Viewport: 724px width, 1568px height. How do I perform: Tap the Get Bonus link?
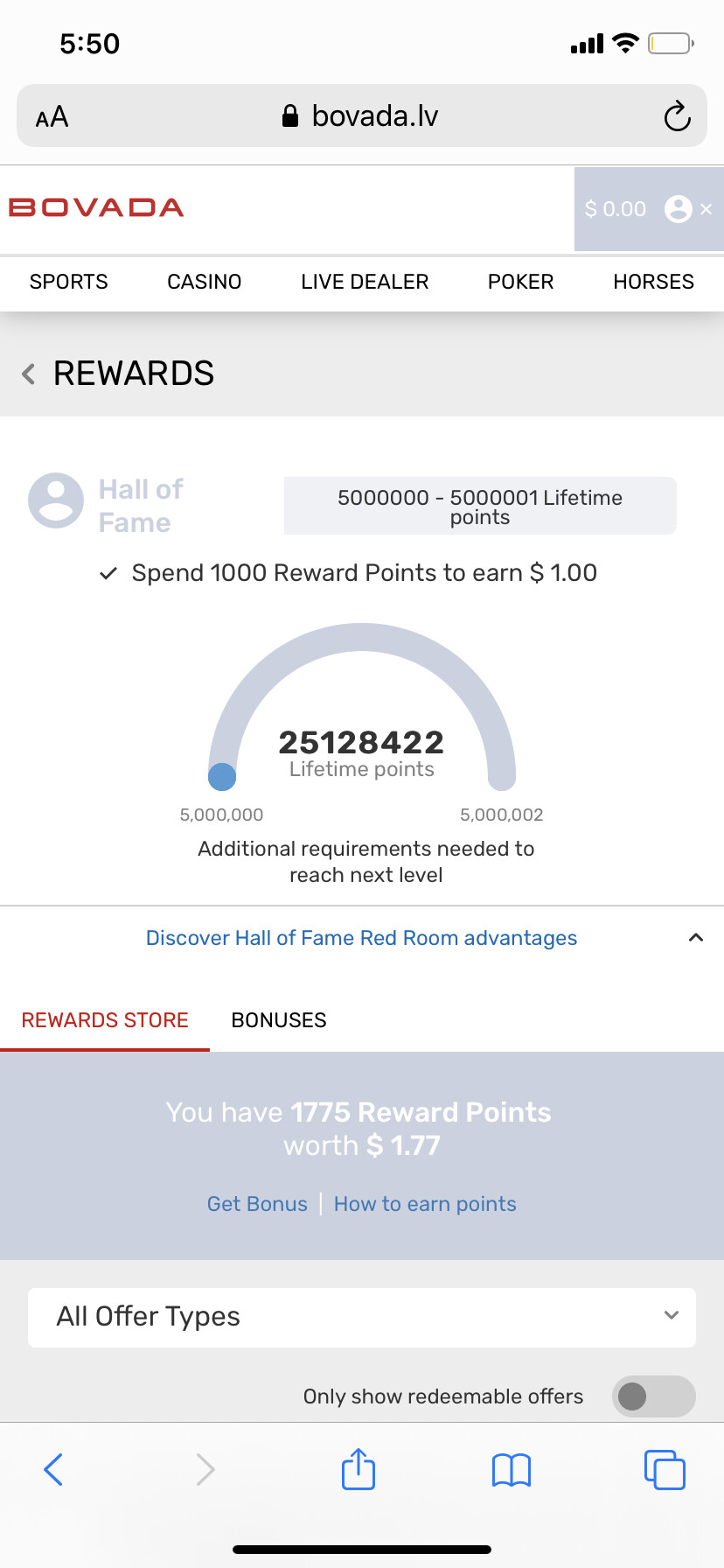click(x=257, y=1204)
